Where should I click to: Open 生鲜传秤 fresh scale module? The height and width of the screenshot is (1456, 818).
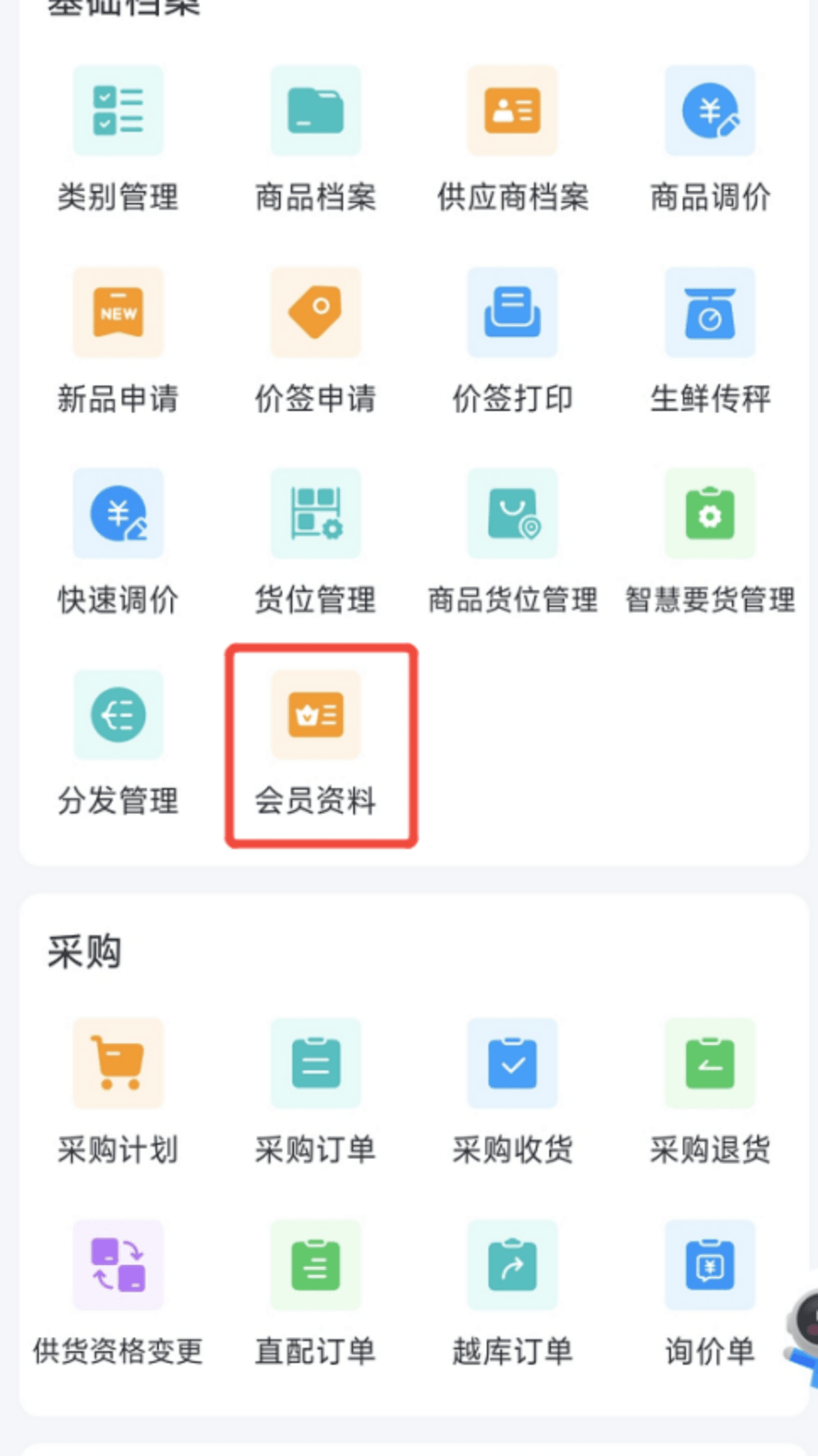point(710,313)
